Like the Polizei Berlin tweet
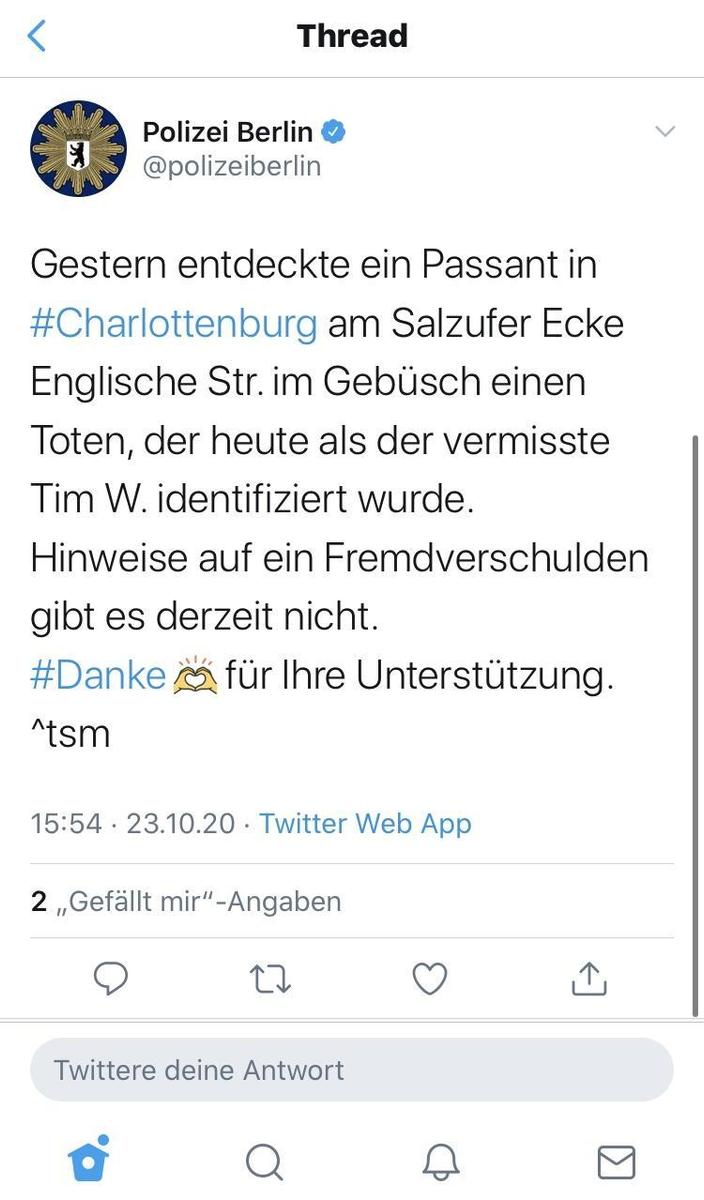Image resolution: width=704 pixels, height=1200 pixels. click(430, 979)
